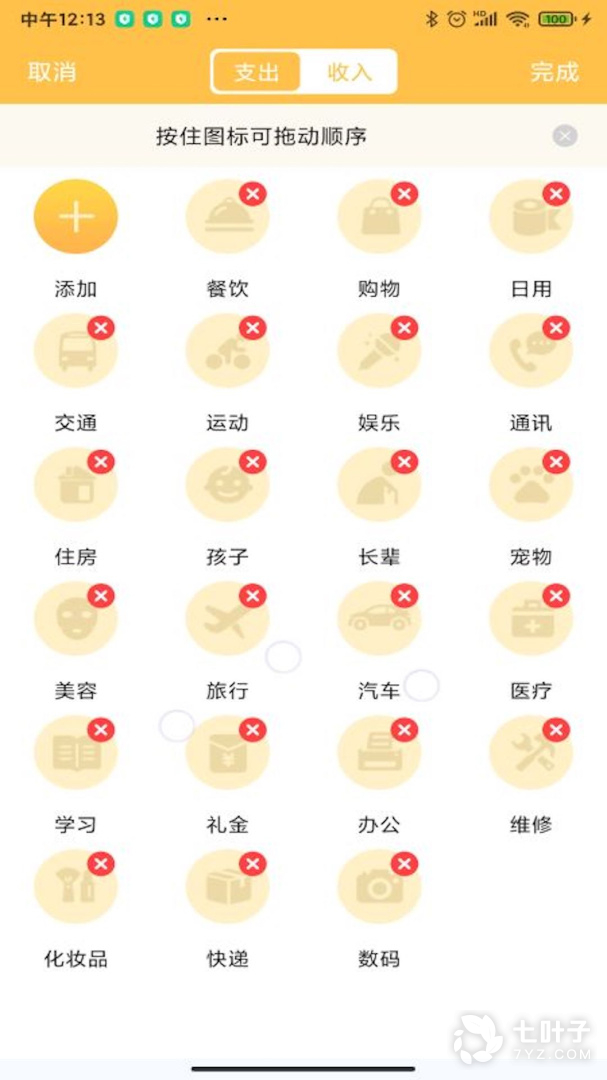
Task: Delete the 日用 category
Action: (557, 194)
